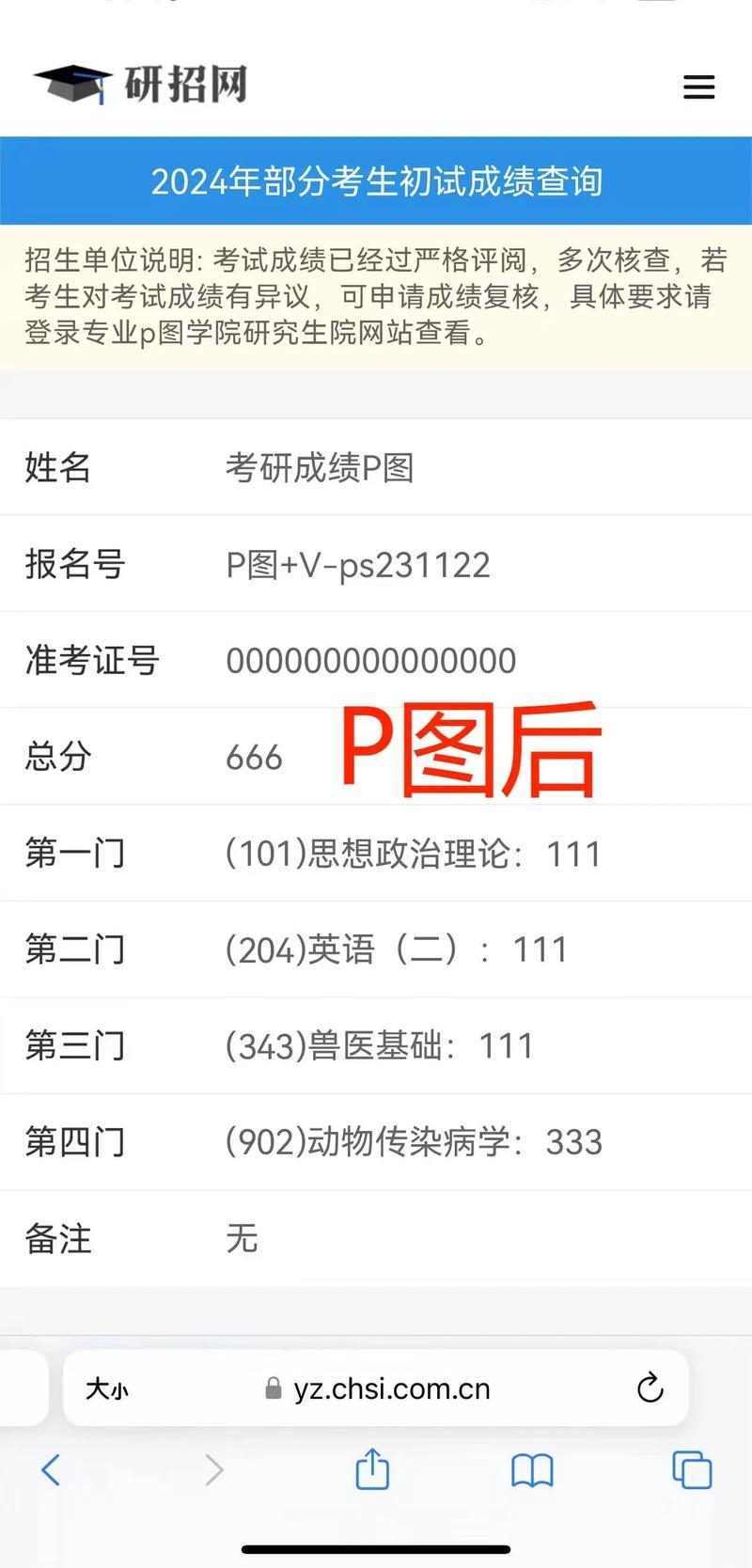Open the Safari bookmarks
752x1568 pixels.
(532, 1470)
